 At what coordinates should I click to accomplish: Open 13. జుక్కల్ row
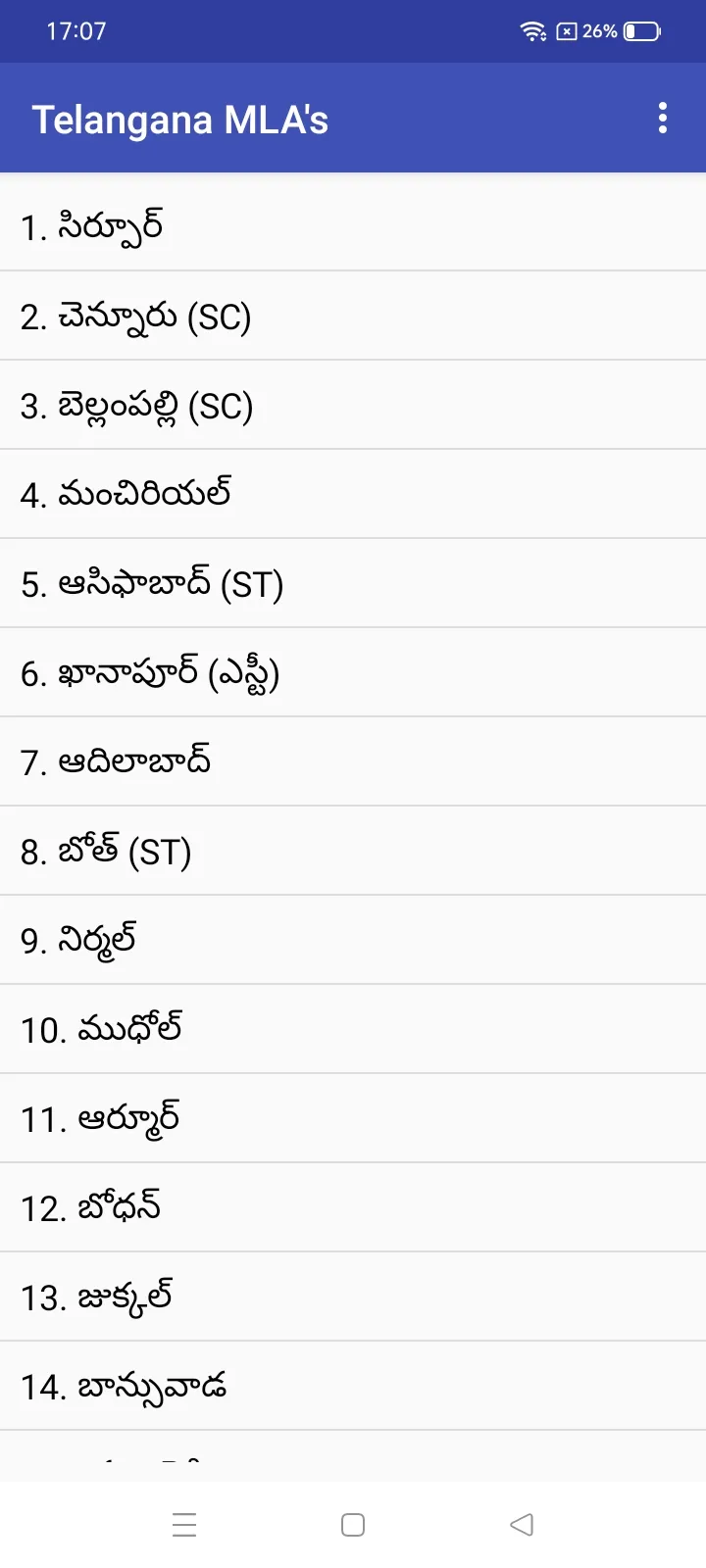point(353,1297)
